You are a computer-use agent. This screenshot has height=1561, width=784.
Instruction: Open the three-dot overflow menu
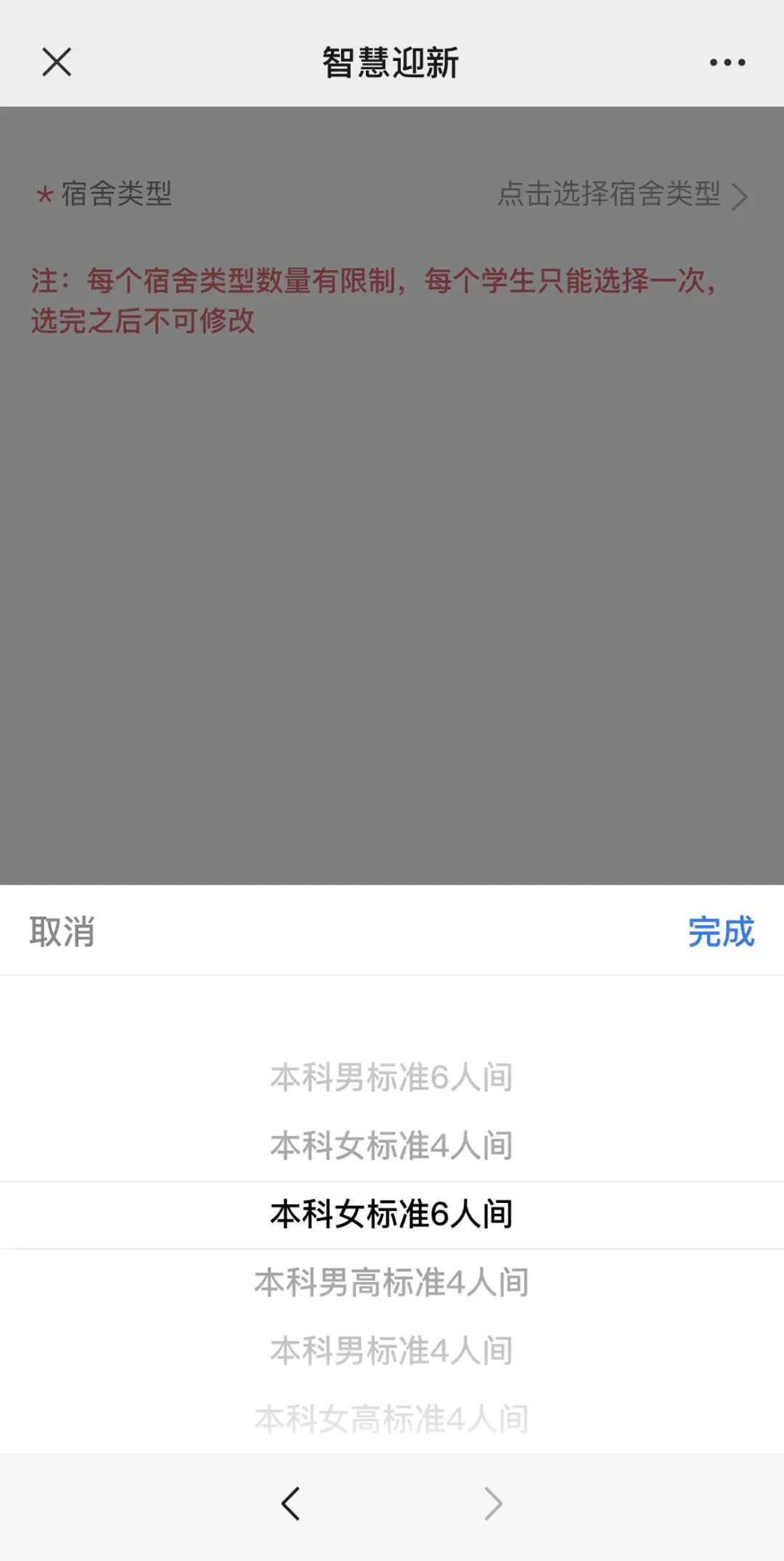[x=727, y=62]
